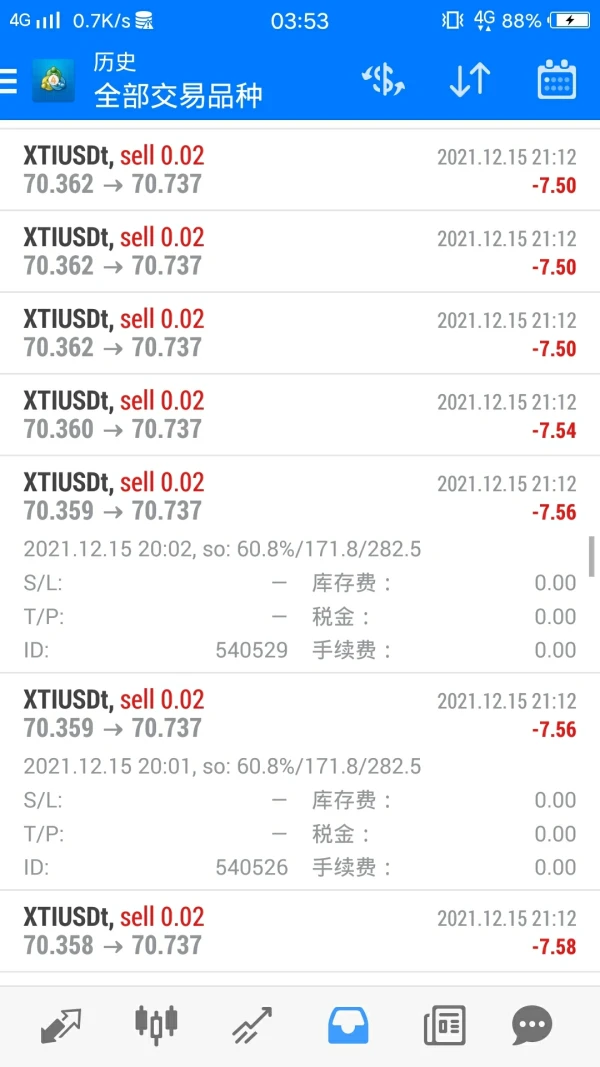
Task: Collapse the trade with ID 540529
Action: pos(300,497)
